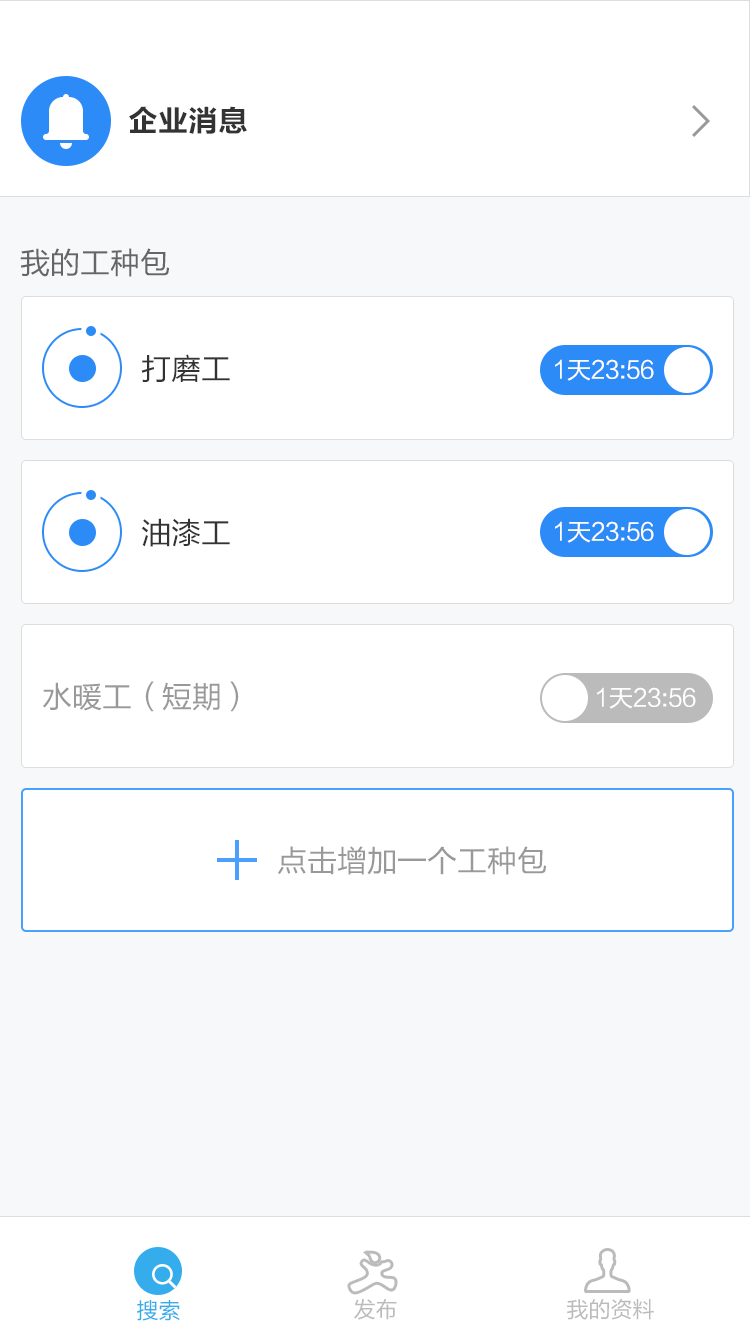Tap 点击增加一个工种包 to add a package
Screen dimensions: 750x1334
(377, 860)
